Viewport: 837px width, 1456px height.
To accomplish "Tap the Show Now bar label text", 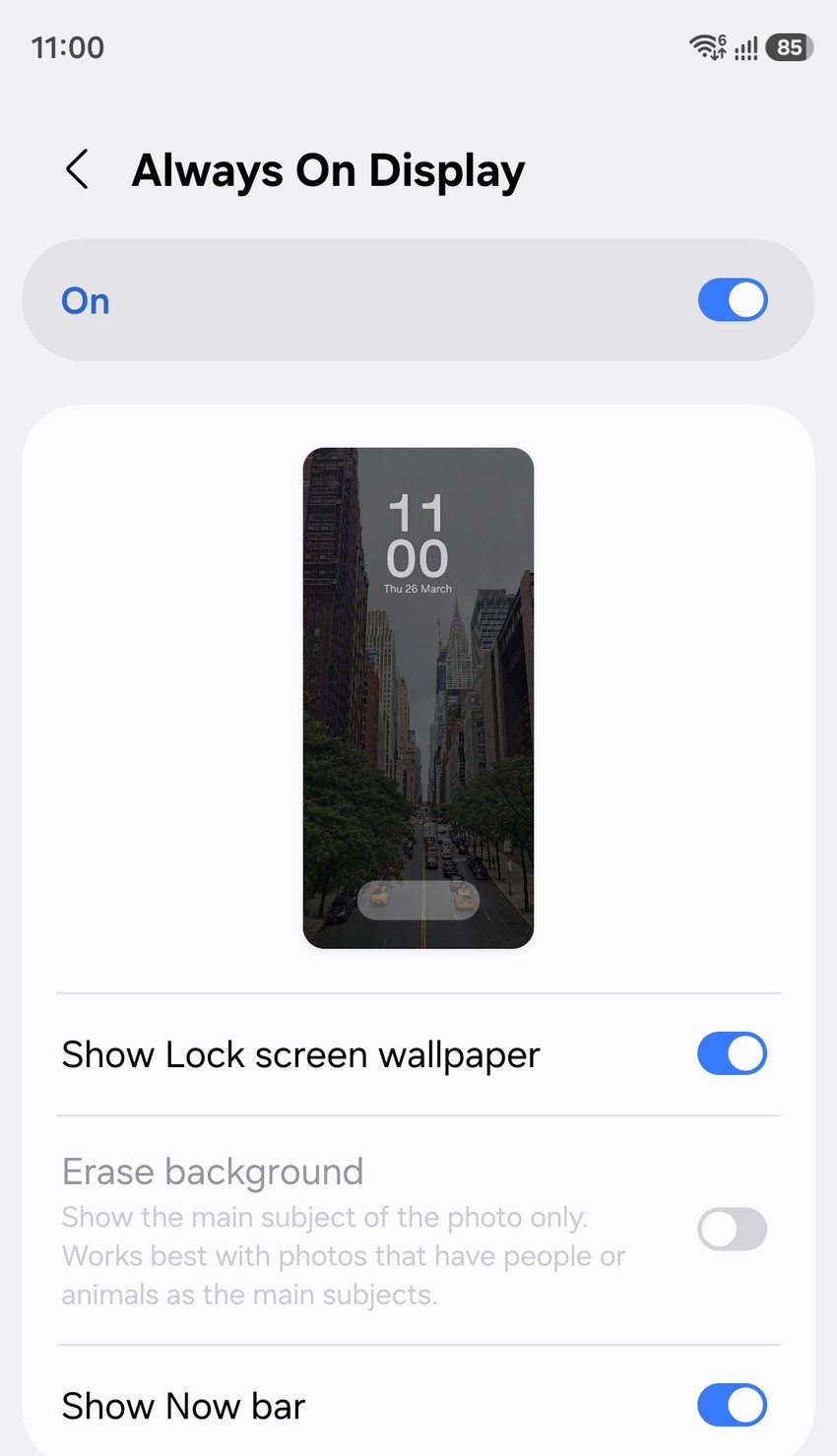I will point(183,1406).
